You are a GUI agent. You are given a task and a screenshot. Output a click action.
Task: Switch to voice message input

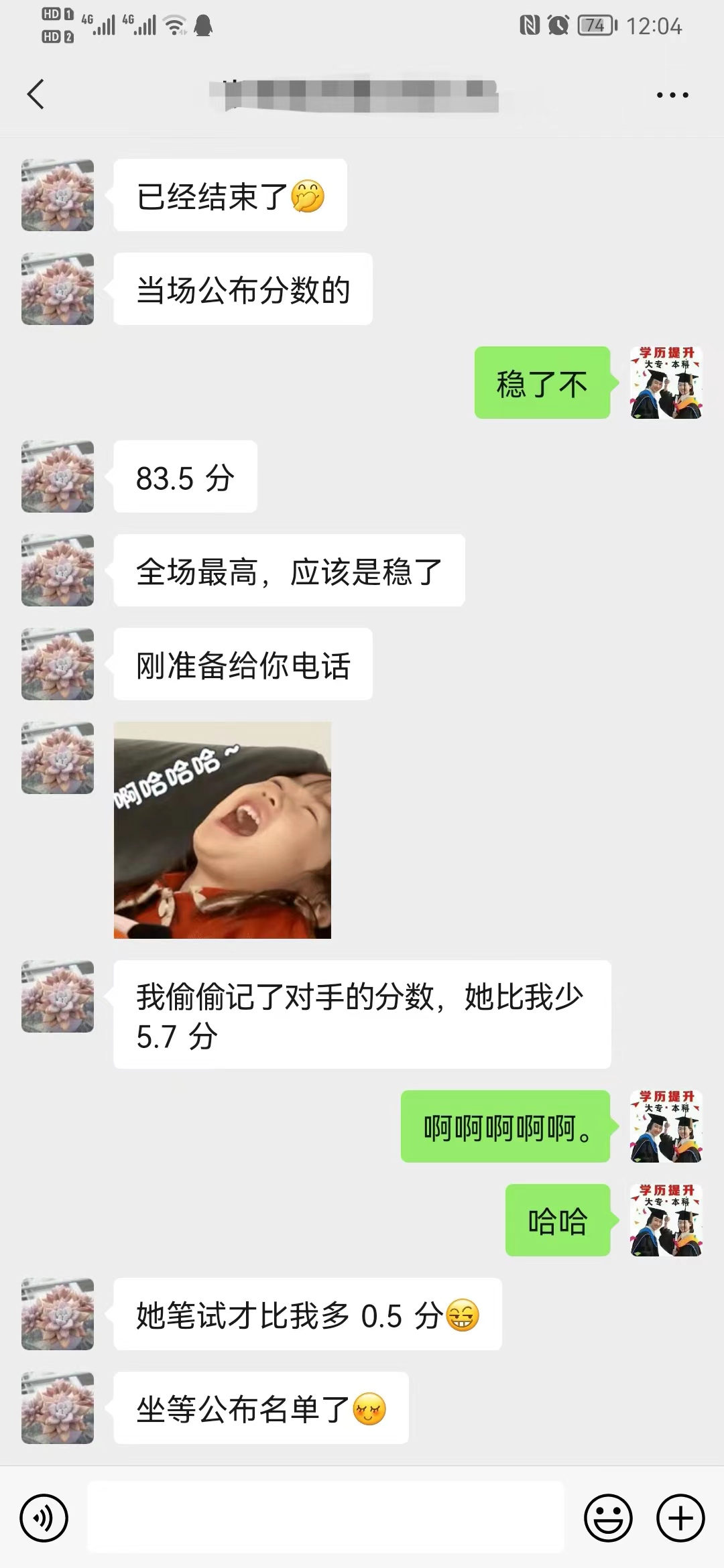[x=44, y=1518]
